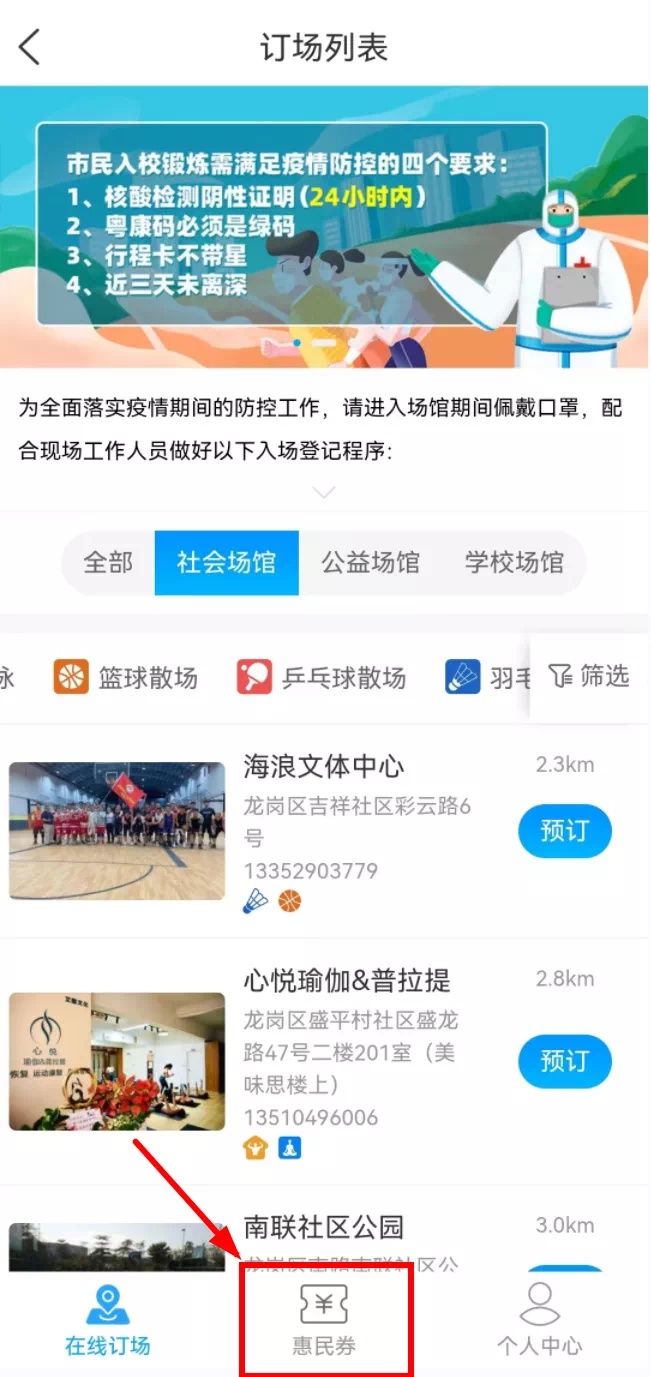Open the 海浪文体中心 venue photo

tap(117, 831)
